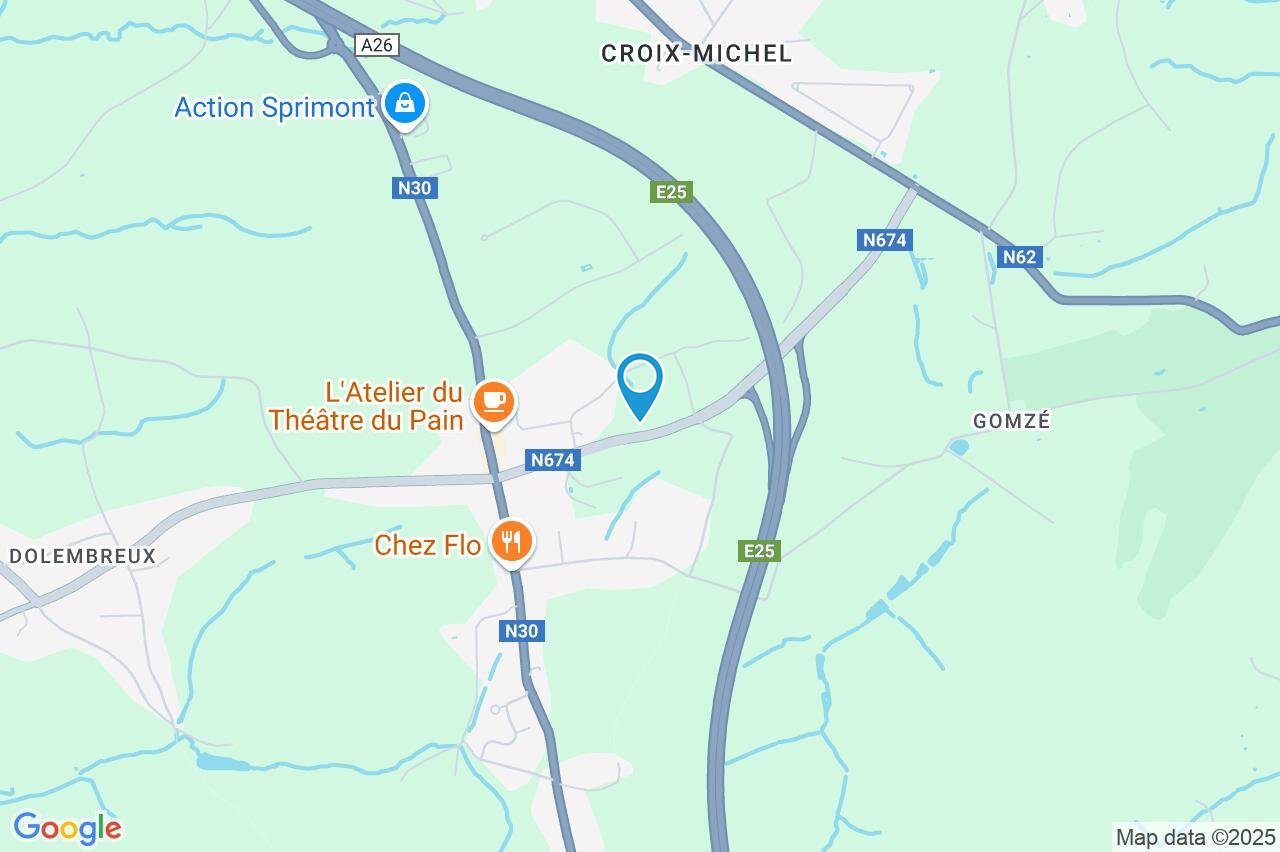
Task: Open the Chez Flo restaurant marker
Action: [512, 543]
